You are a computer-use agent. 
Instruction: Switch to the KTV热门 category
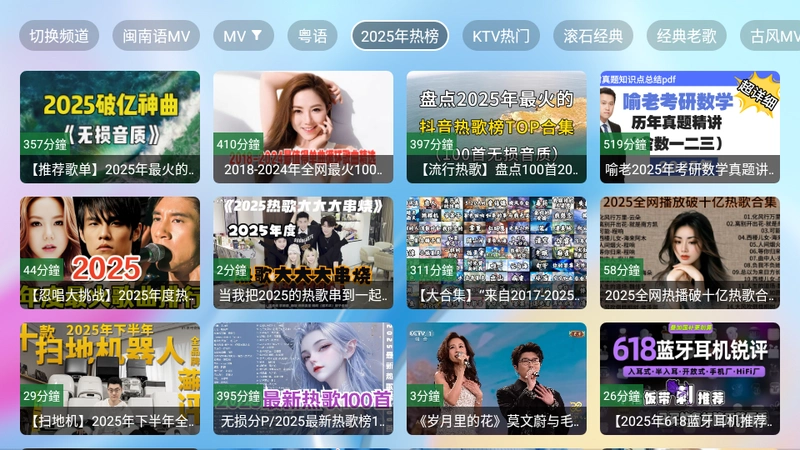tap(501, 36)
